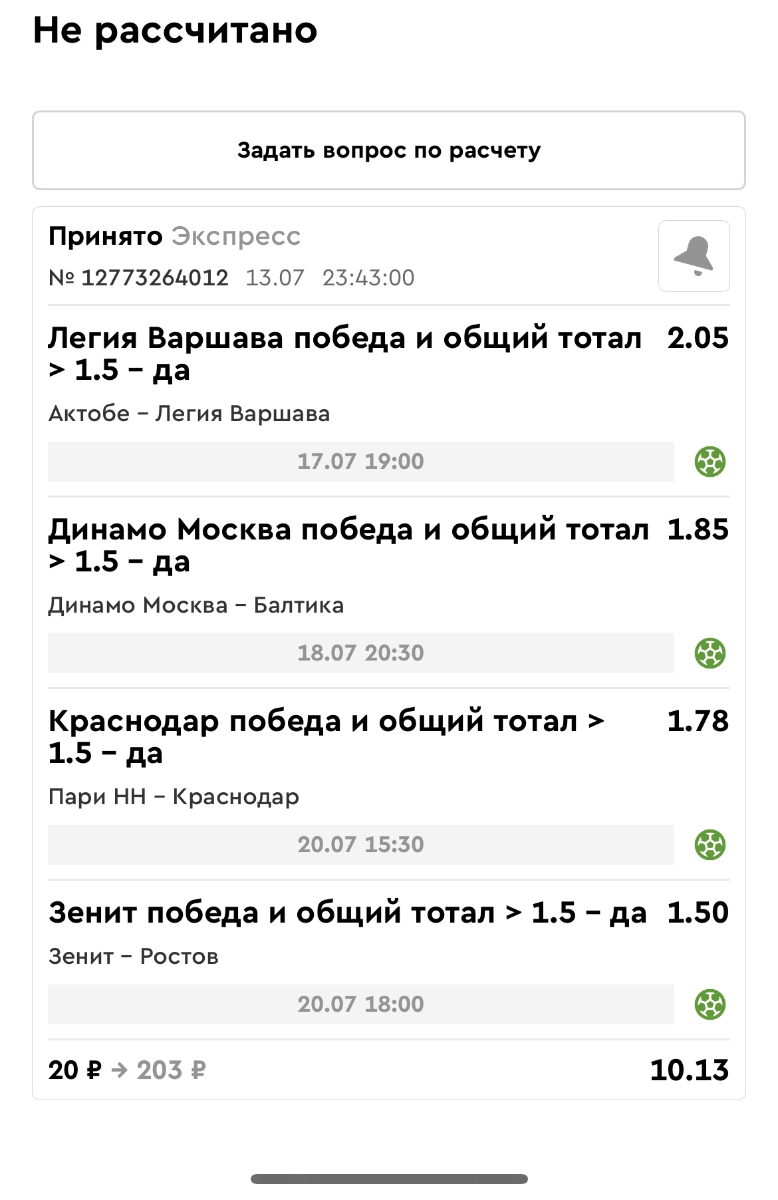Tap the 'Задать вопрос по расчету' button
778x1200 pixels.
click(x=388, y=151)
